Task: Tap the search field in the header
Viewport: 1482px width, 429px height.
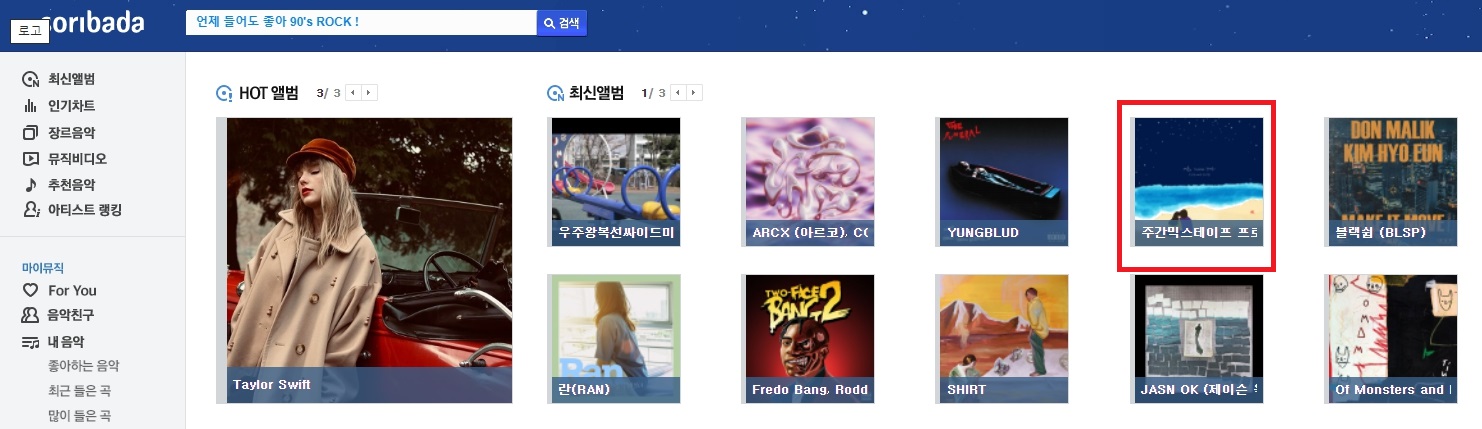Action: (360, 22)
